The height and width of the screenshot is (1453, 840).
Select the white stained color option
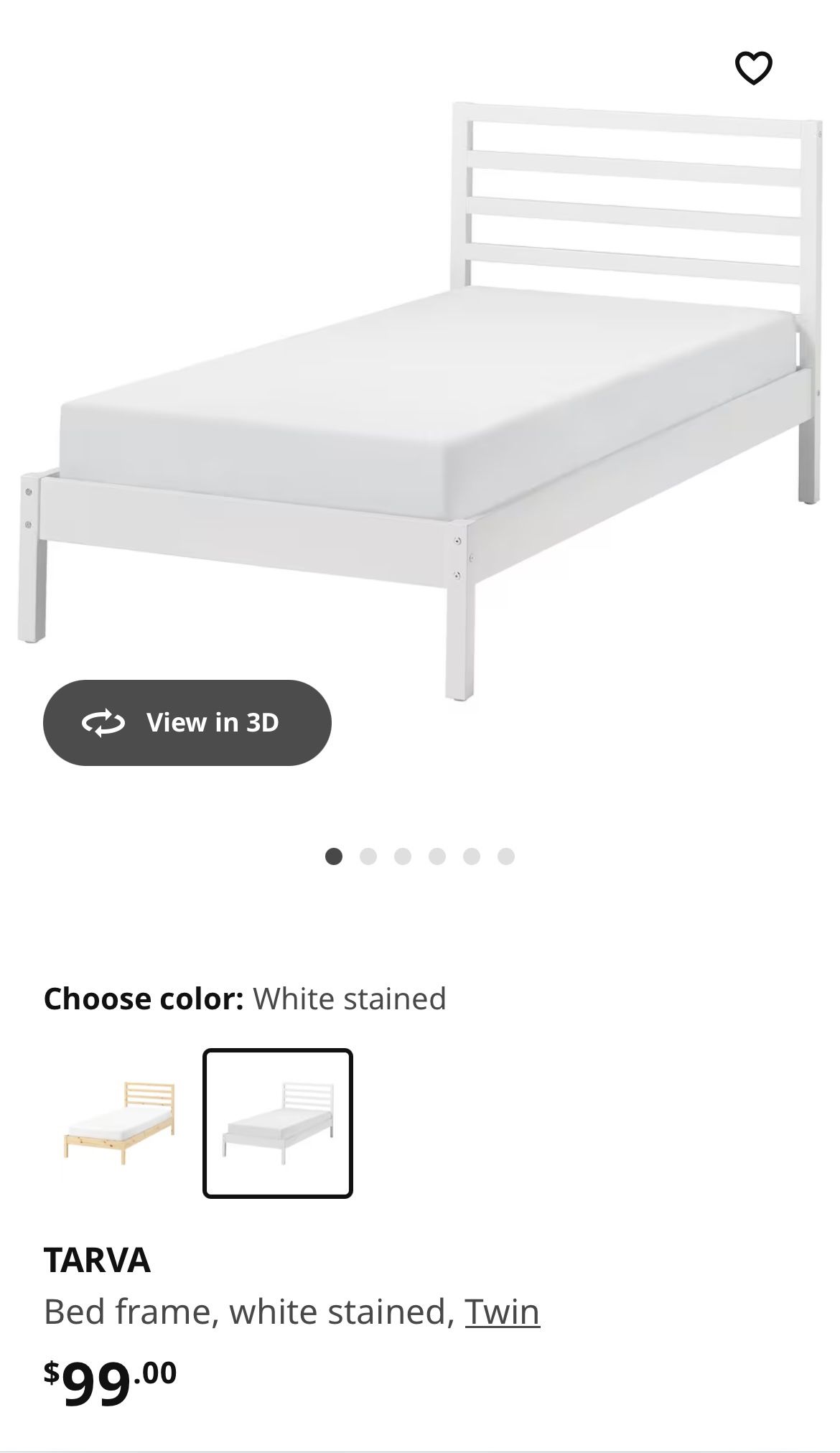click(278, 1123)
